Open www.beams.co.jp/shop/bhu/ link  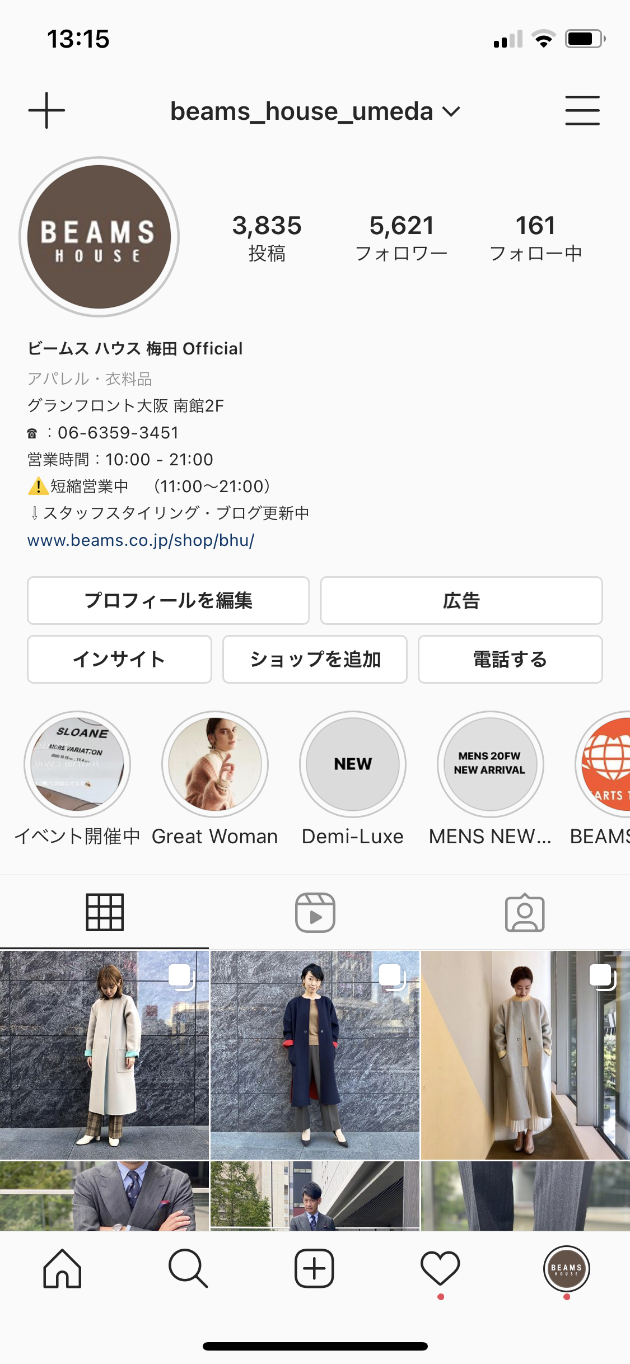coord(141,540)
